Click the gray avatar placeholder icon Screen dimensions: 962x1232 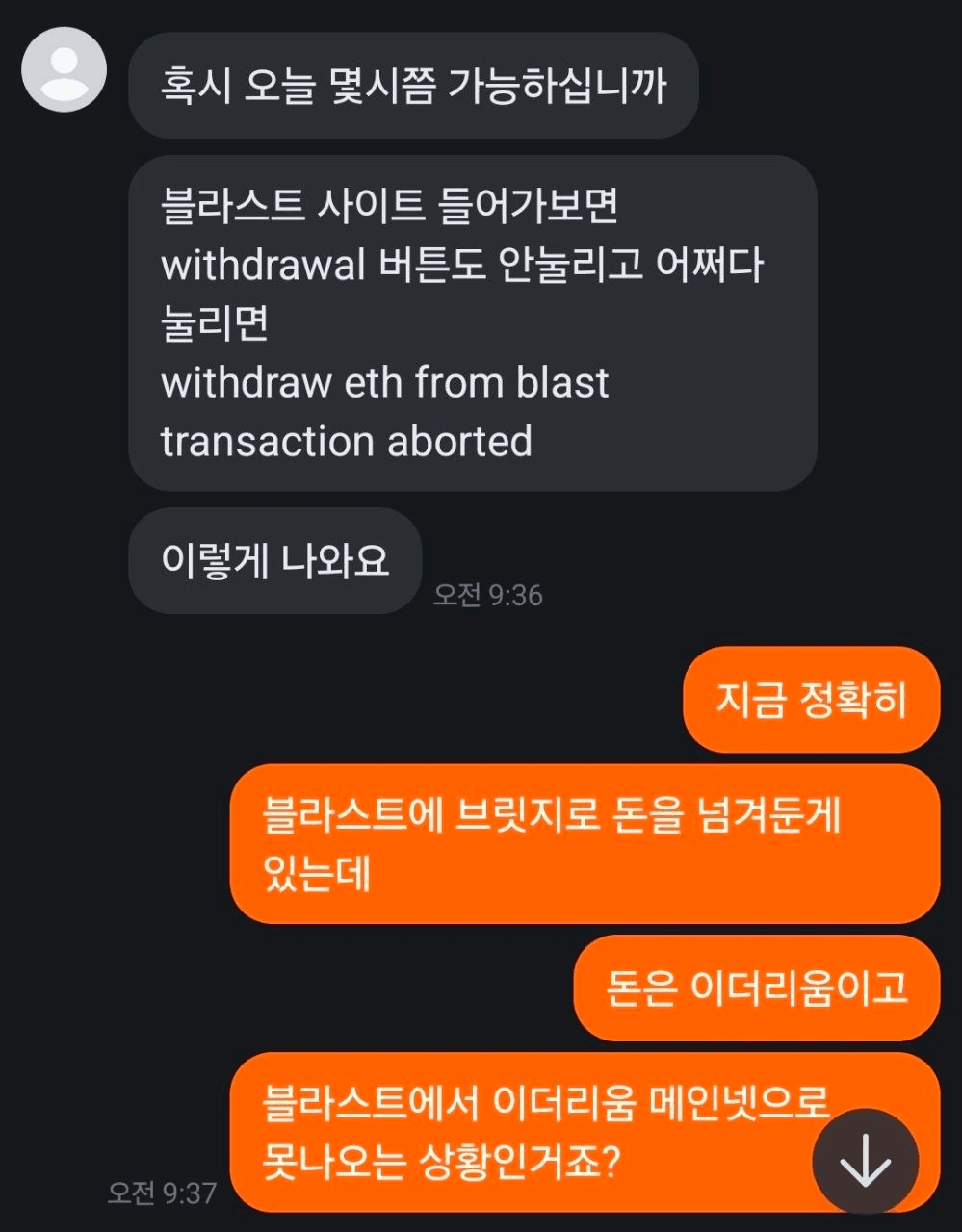[x=63, y=68]
